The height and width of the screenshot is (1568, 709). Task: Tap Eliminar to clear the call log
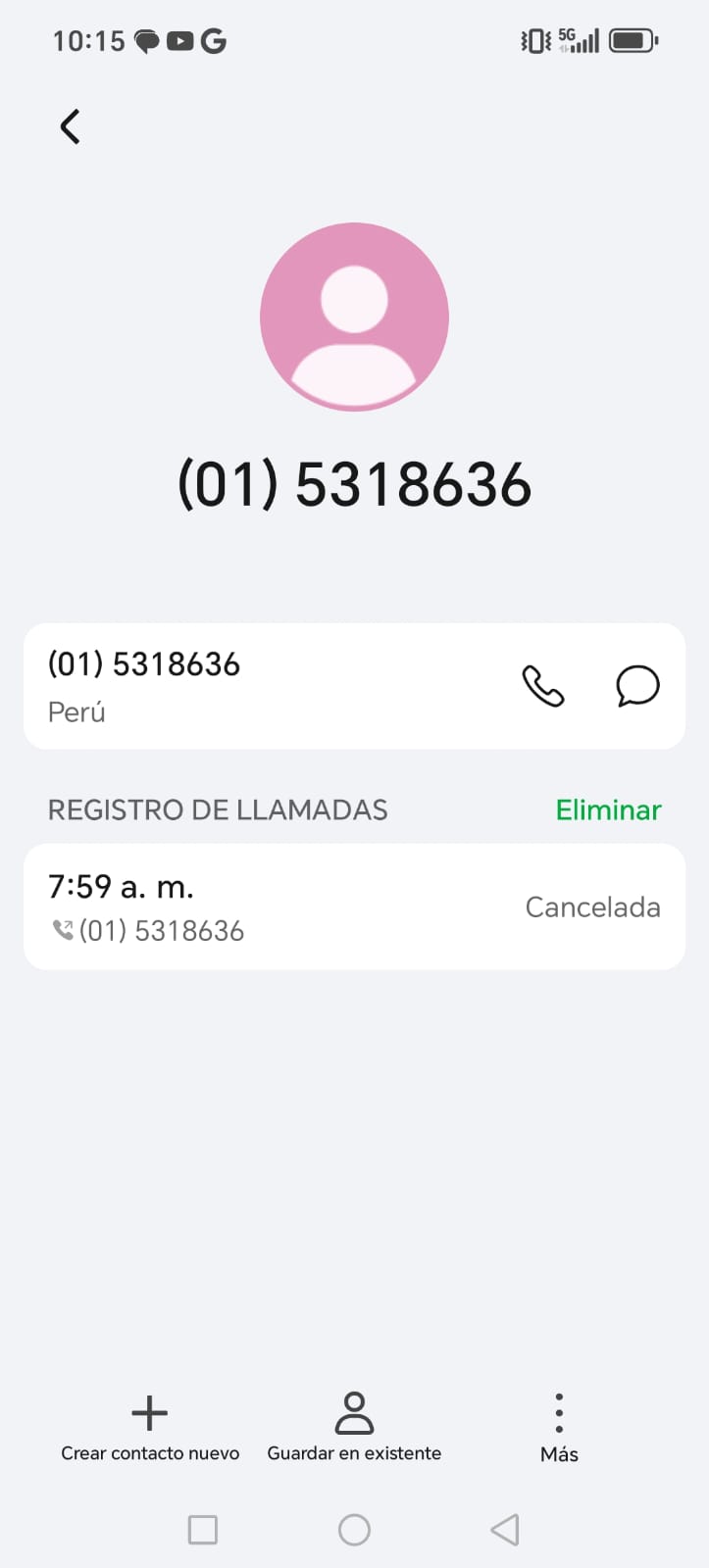pyautogui.click(x=608, y=809)
